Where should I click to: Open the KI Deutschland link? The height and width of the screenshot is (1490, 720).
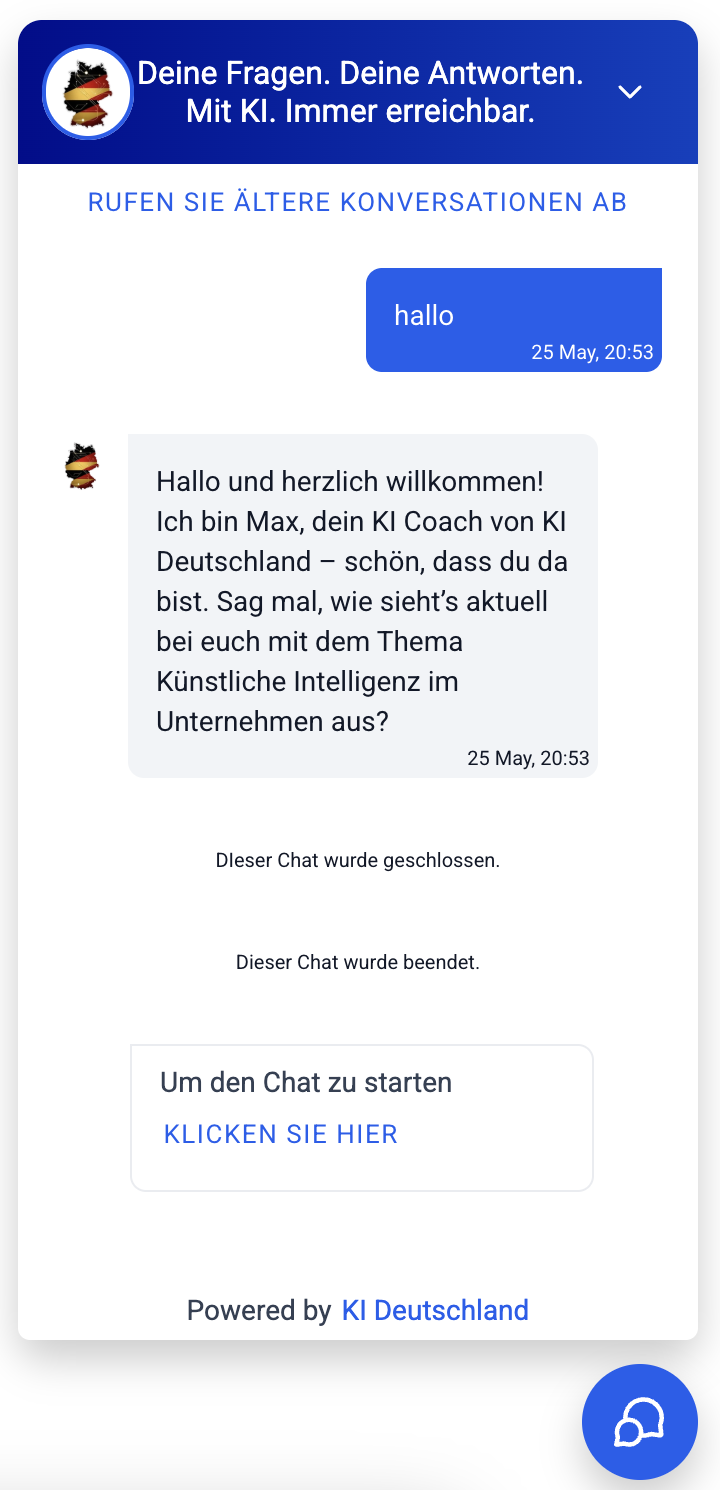435,1310
